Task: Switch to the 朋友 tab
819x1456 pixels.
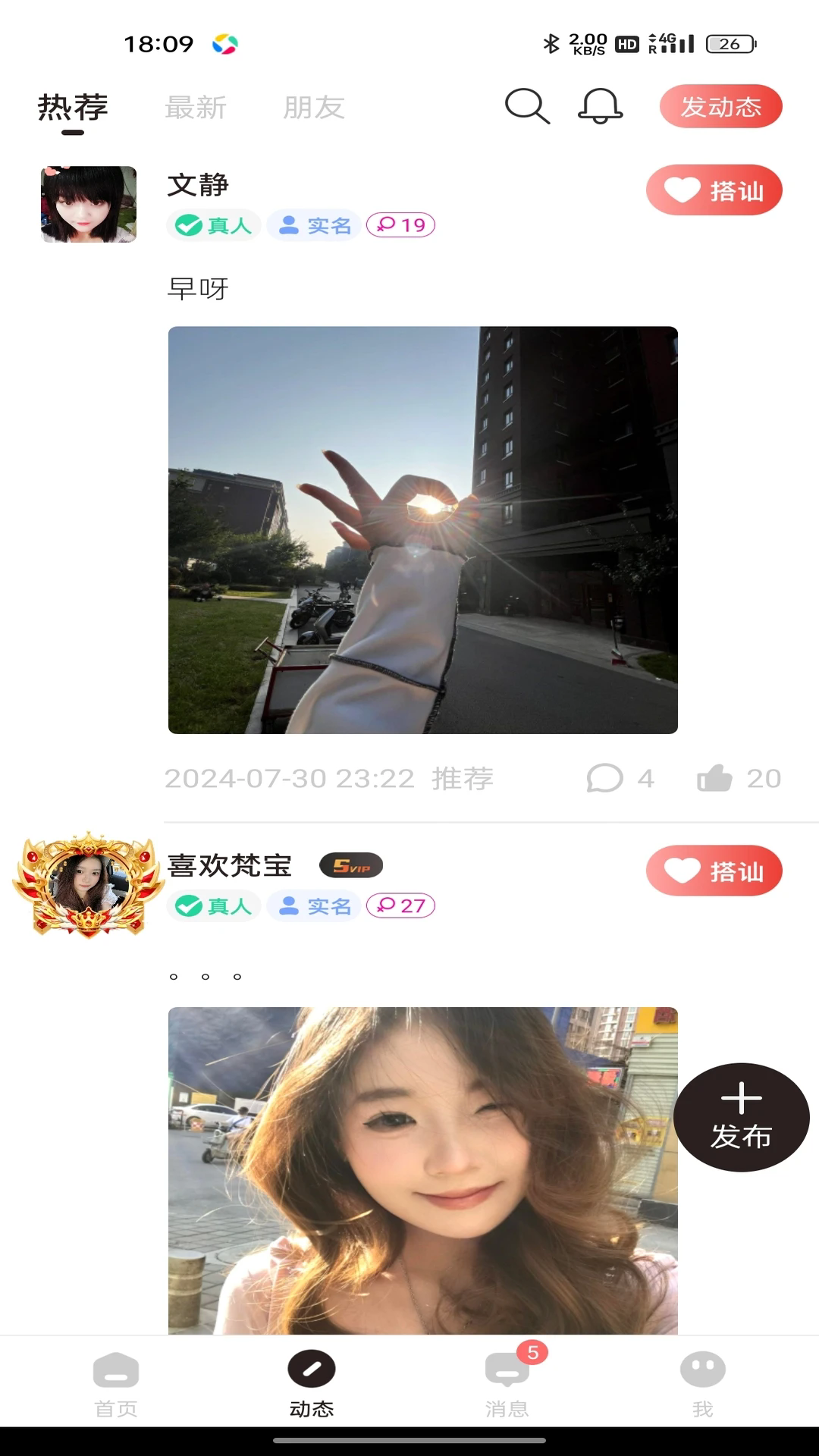Action: point(315,107)
